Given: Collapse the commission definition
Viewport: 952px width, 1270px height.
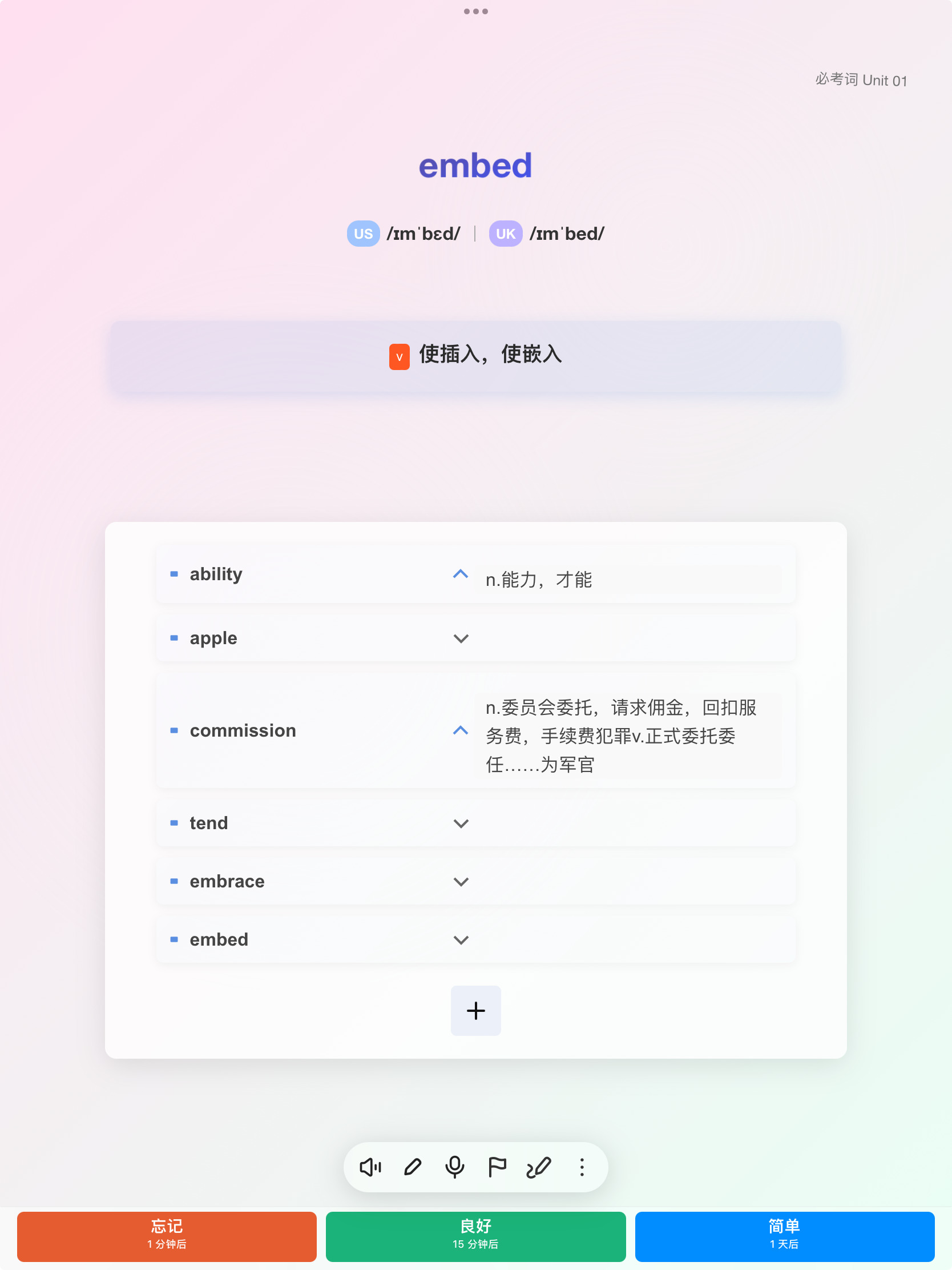Looking at the screenshot, I should pos(460,730).
